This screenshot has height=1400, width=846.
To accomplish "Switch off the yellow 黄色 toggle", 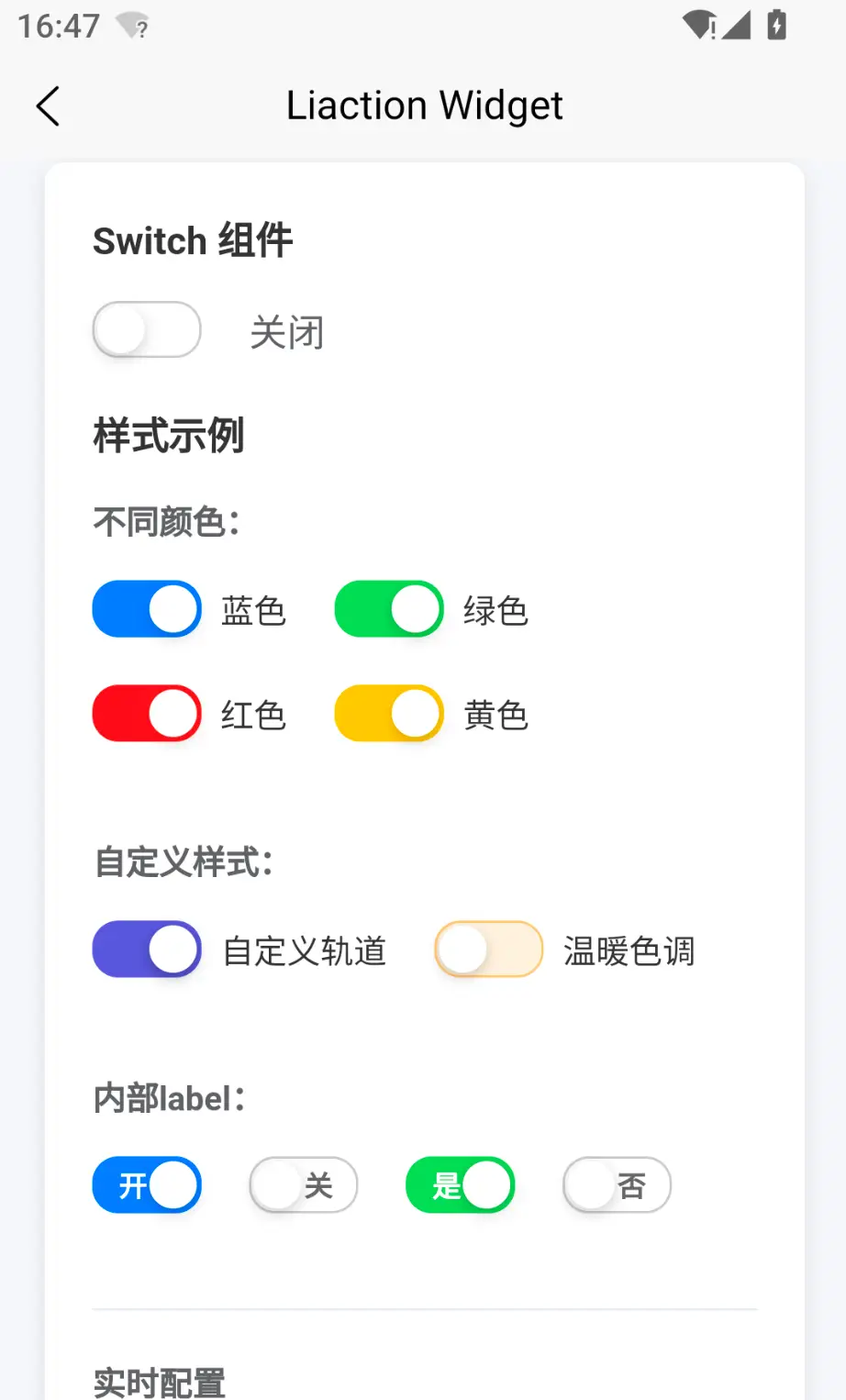I will pyautogui.click(x=389, y=714).
